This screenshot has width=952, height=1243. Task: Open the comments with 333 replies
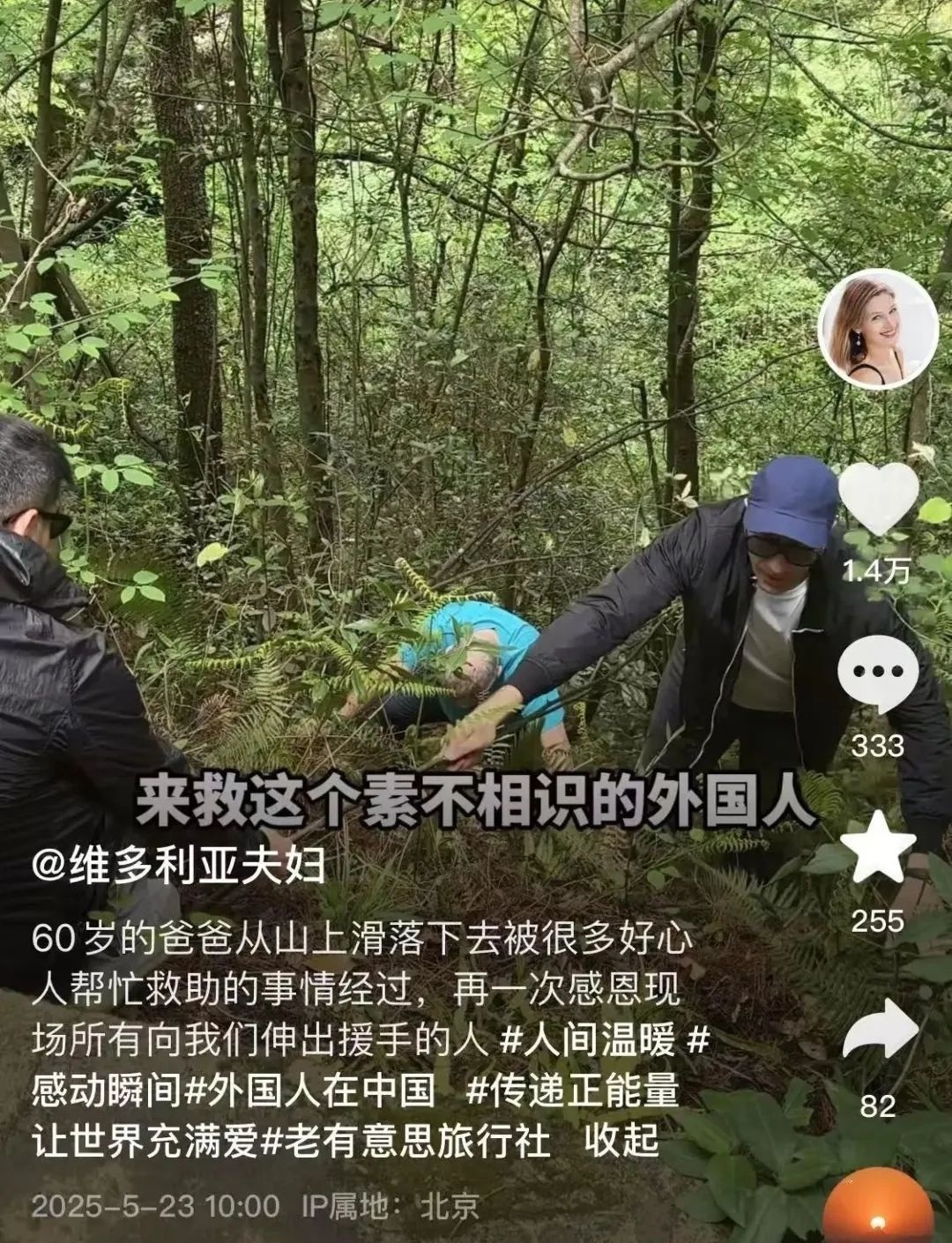click(x=877, y=673)
